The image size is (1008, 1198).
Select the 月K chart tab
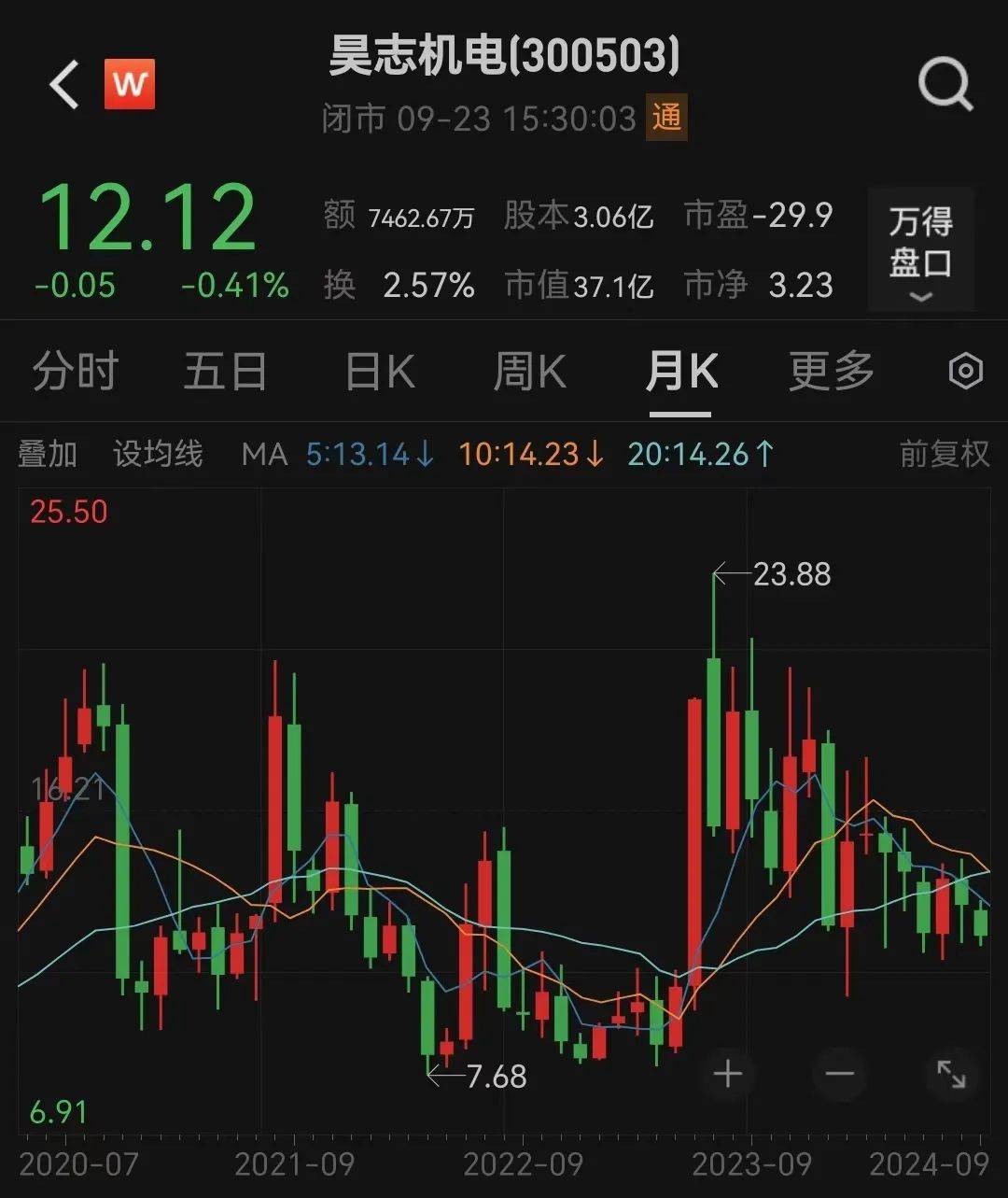coord(681,372)
